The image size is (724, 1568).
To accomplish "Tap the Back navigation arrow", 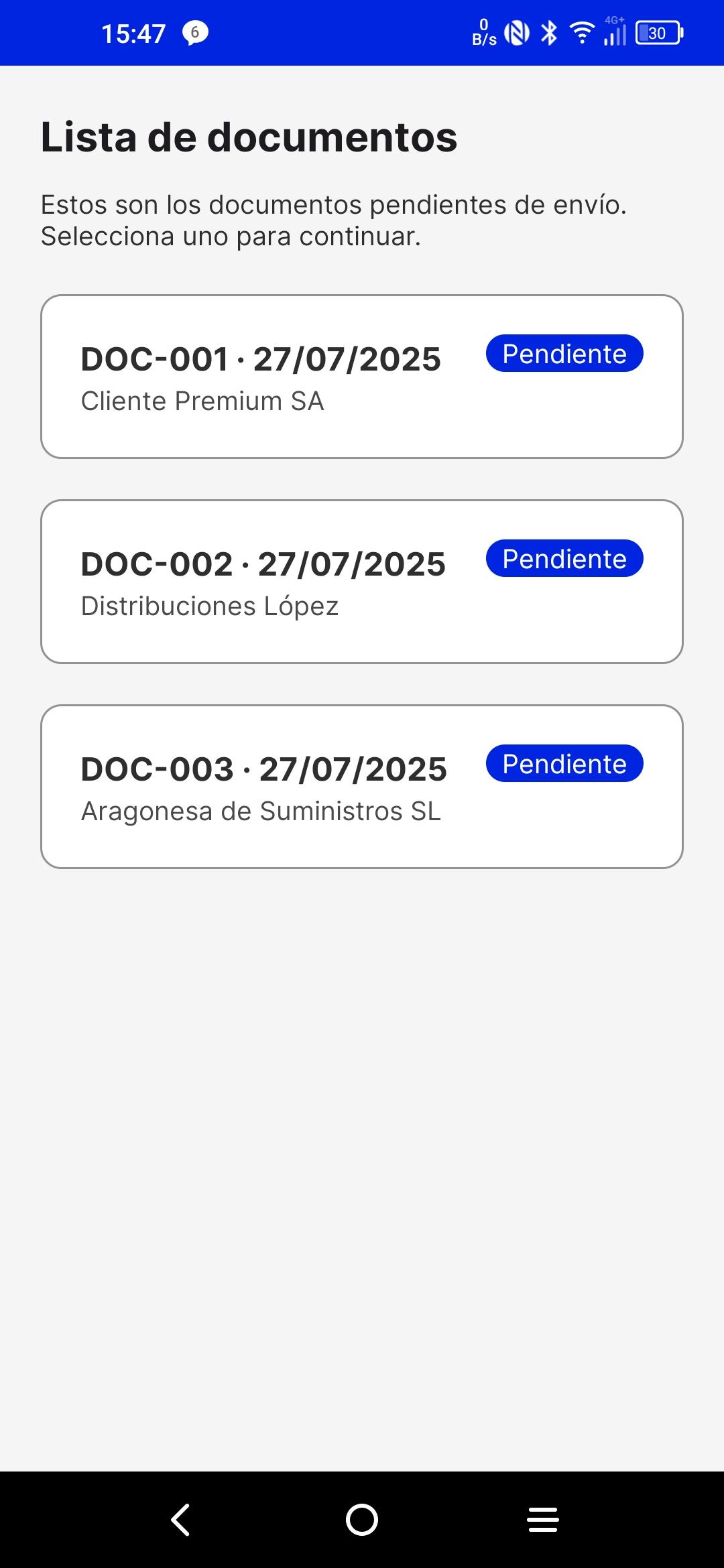I will pos(180,1520).
